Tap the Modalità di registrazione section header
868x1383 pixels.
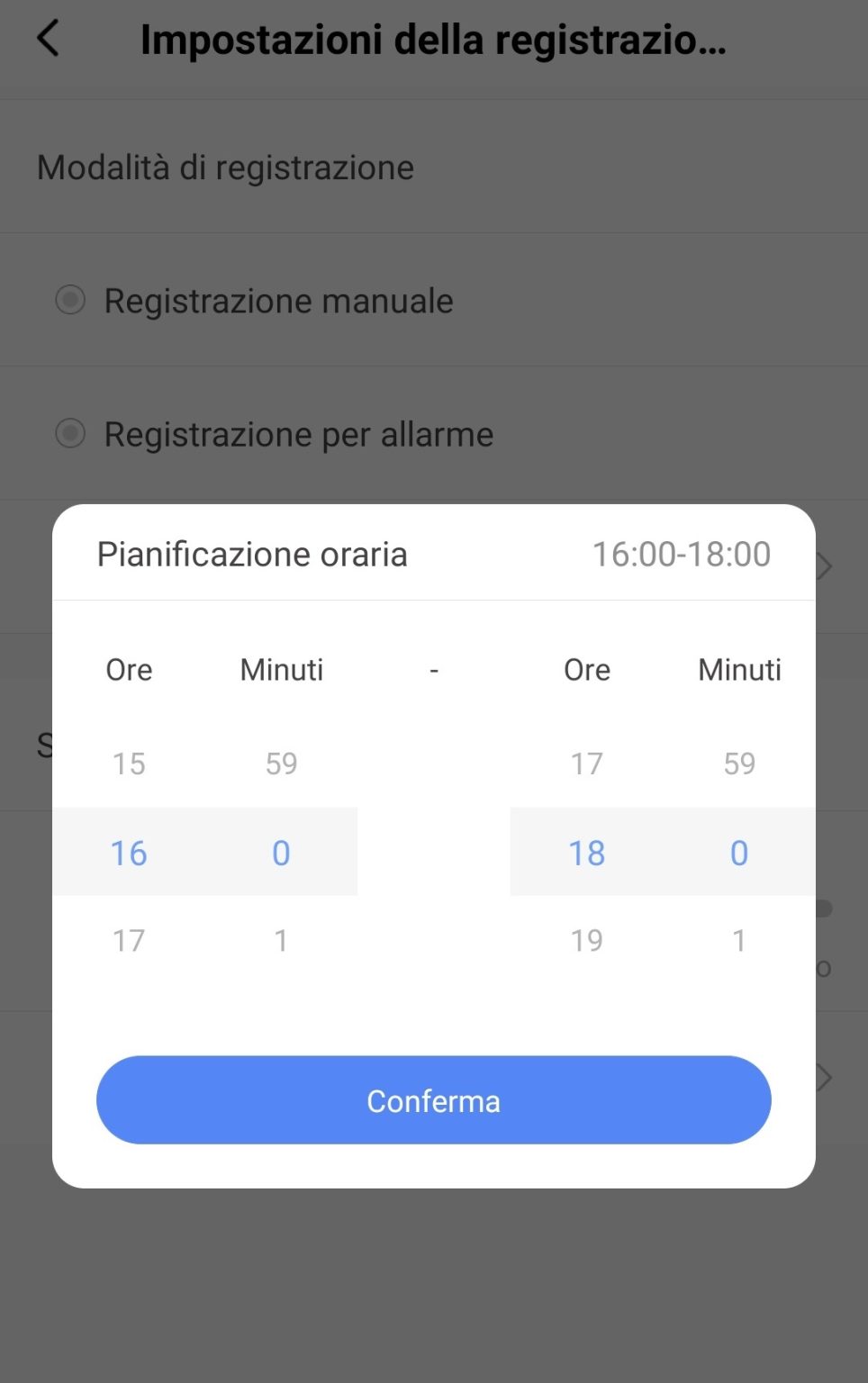pos(225,167)
